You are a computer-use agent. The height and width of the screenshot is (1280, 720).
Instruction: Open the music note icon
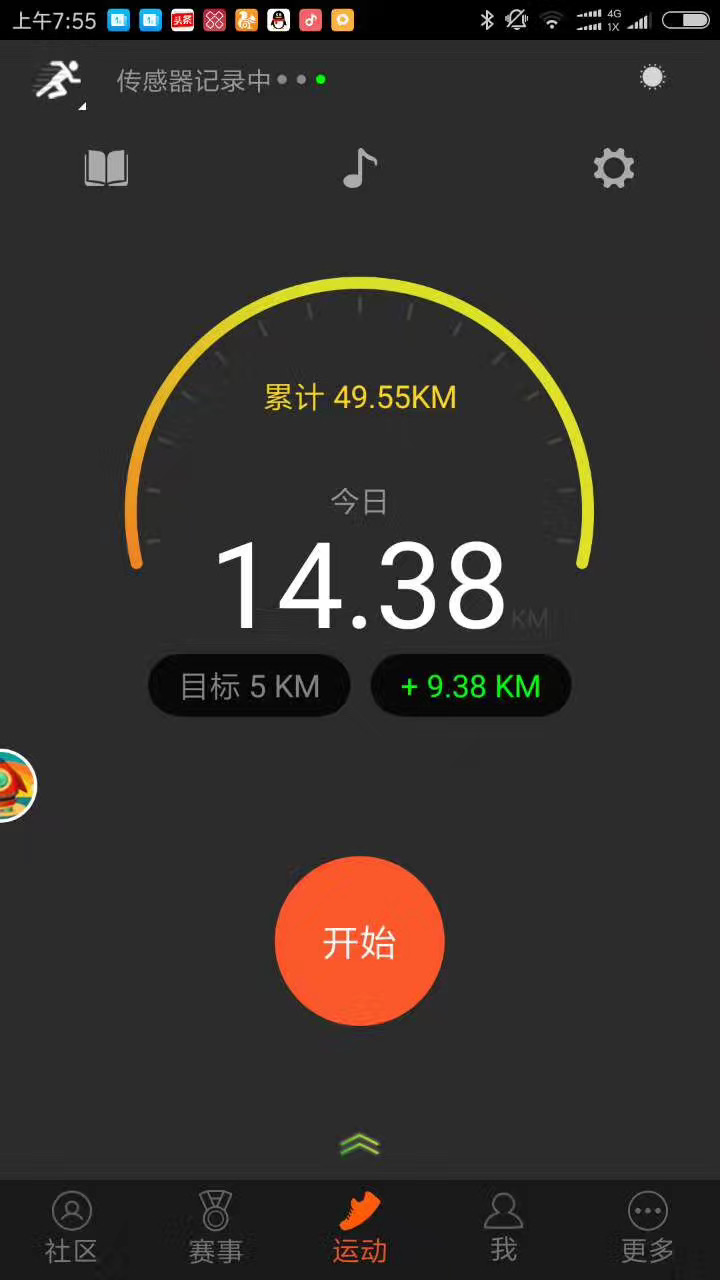click(360, 169)
